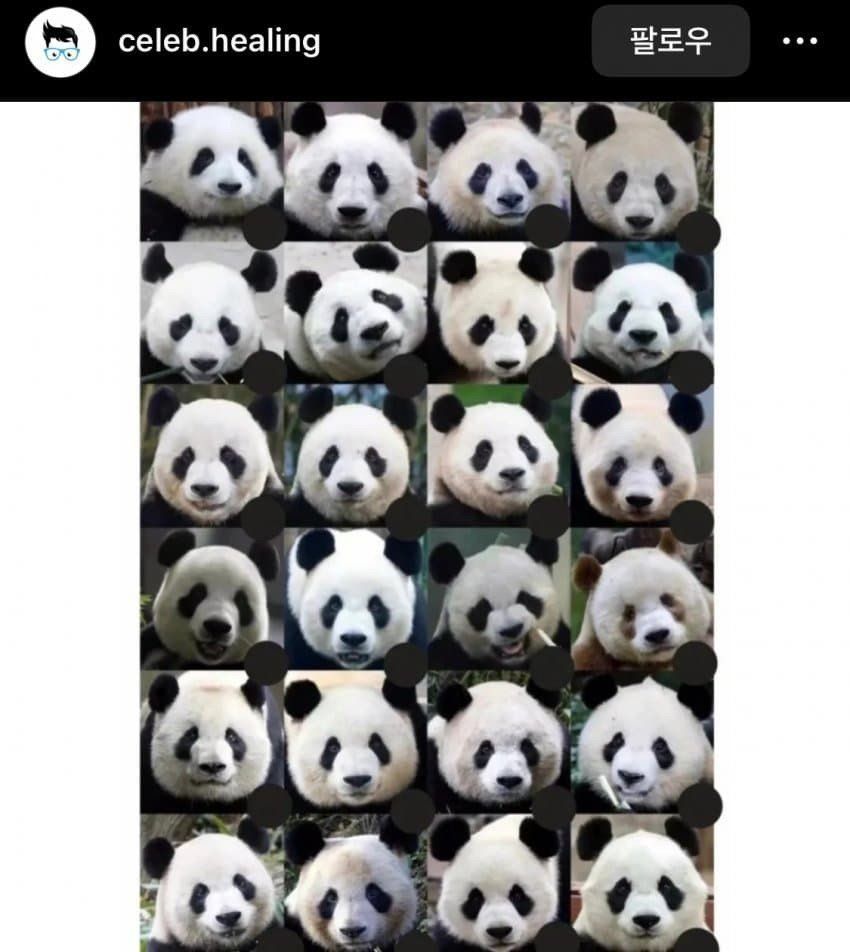
Task: Tap the celeb.healing username
Action: click(219, 41)
